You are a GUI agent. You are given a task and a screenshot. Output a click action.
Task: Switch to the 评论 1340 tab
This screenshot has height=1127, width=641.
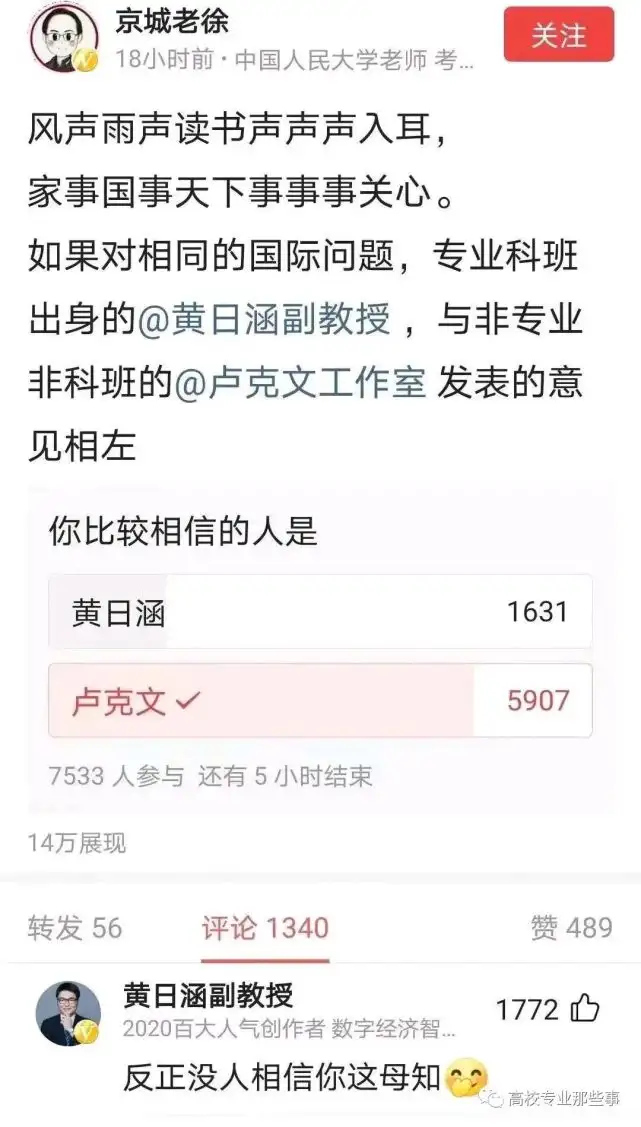265,927
